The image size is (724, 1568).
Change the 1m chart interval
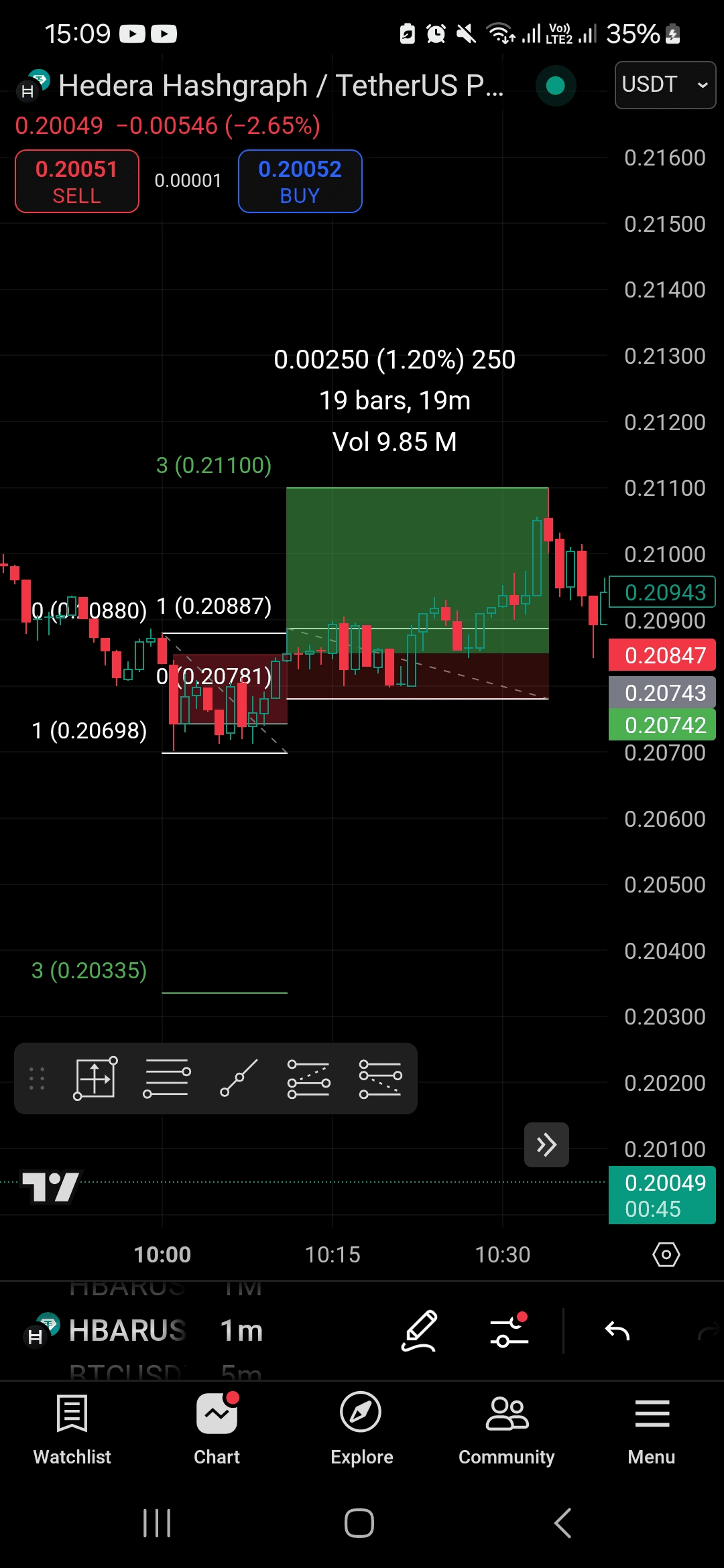point(241,1330)
